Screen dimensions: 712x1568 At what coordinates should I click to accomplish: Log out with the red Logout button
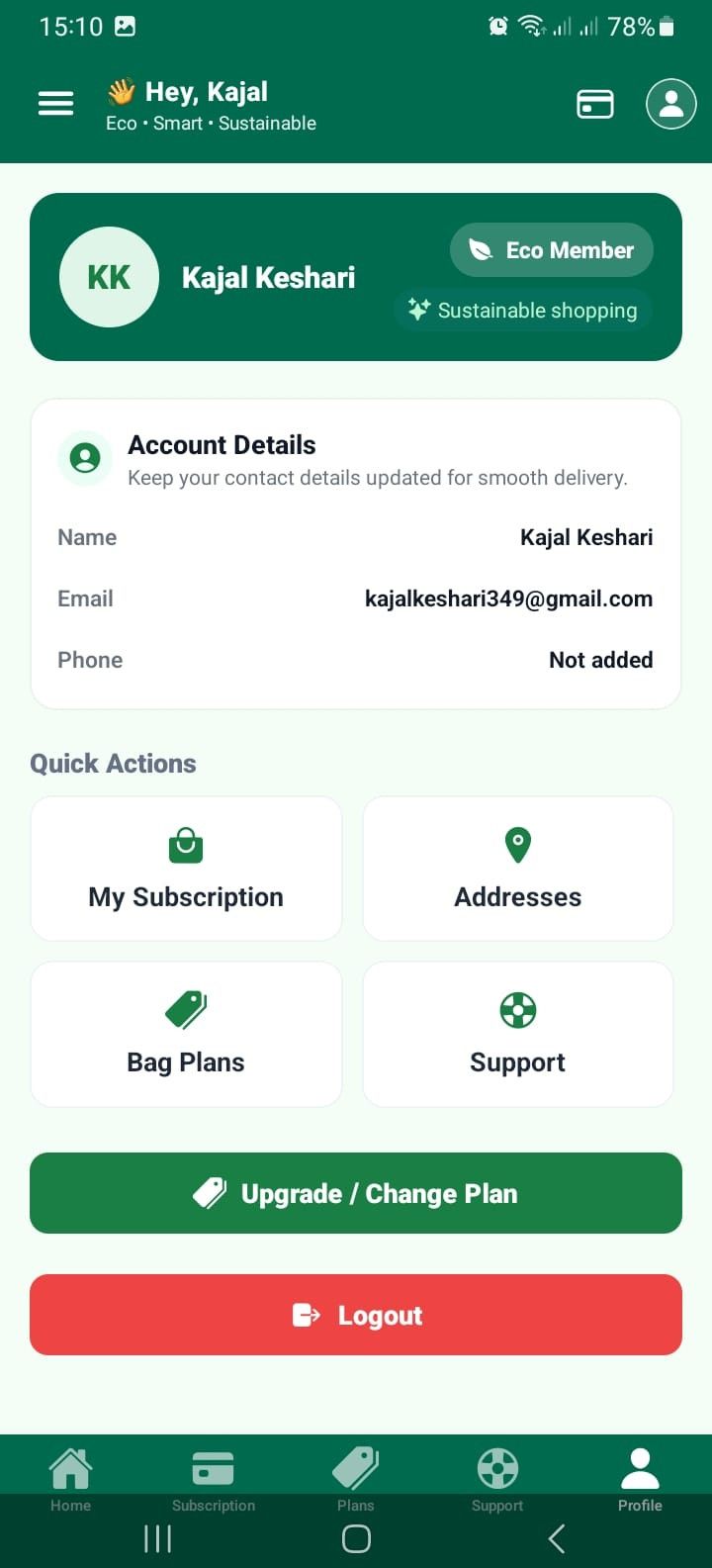[356, 1315]
